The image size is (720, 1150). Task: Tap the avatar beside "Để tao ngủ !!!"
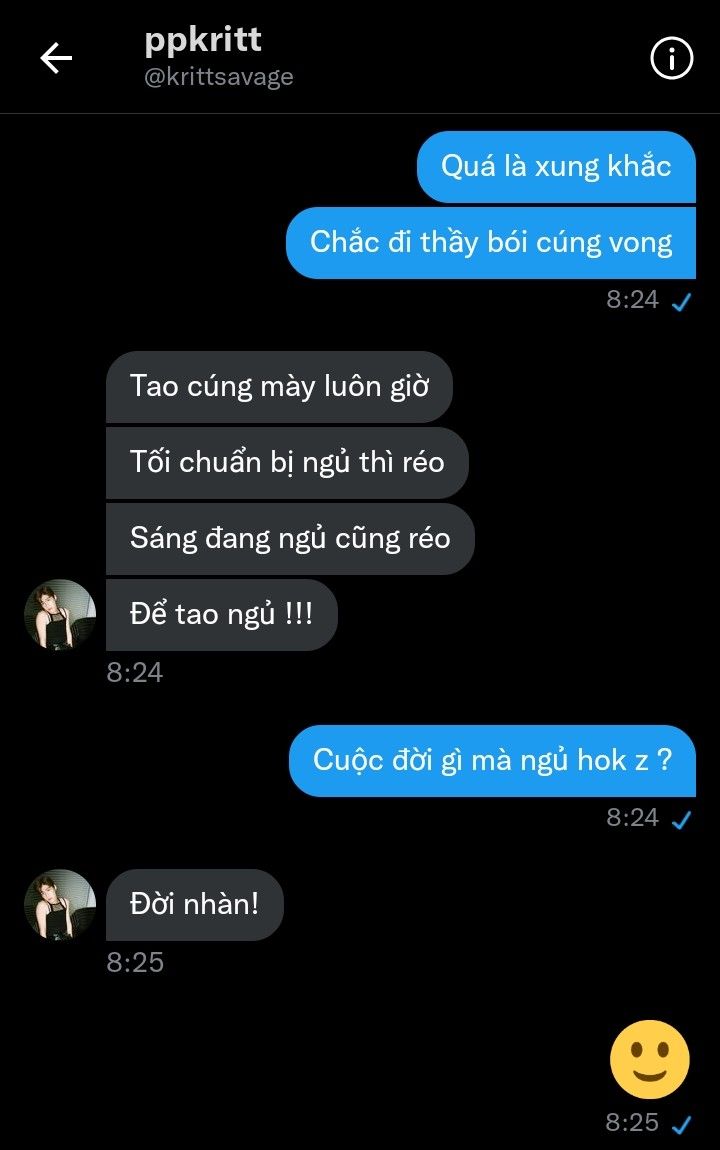pos(60,614)
